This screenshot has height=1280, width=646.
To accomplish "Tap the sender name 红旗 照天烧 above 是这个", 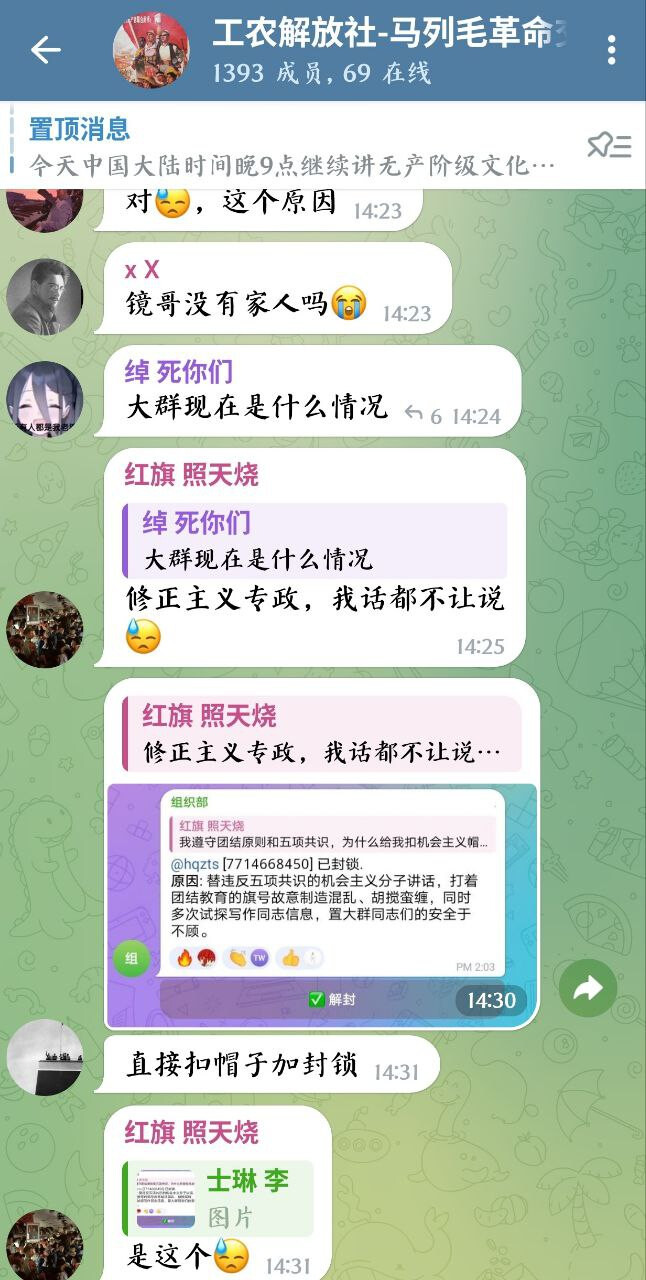I will point(191,1132).
